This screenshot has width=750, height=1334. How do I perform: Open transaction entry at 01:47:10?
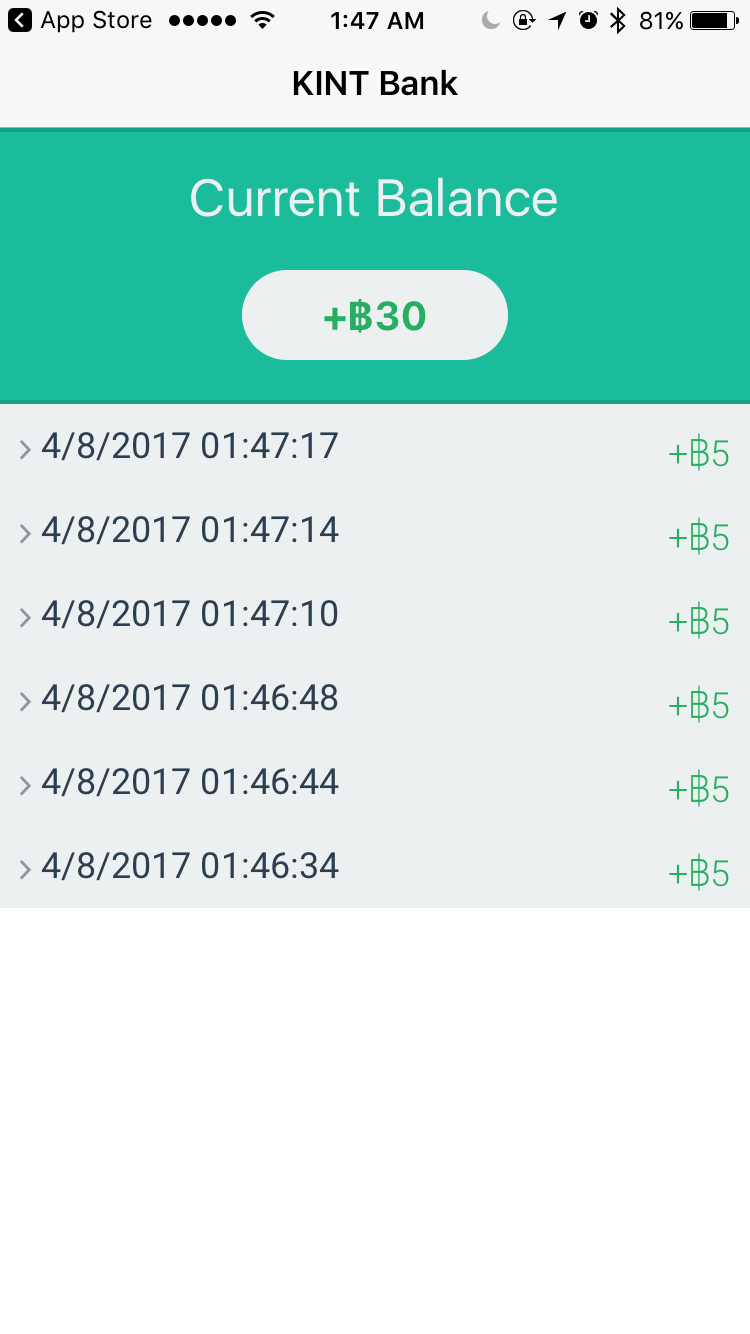click(375, 614)
